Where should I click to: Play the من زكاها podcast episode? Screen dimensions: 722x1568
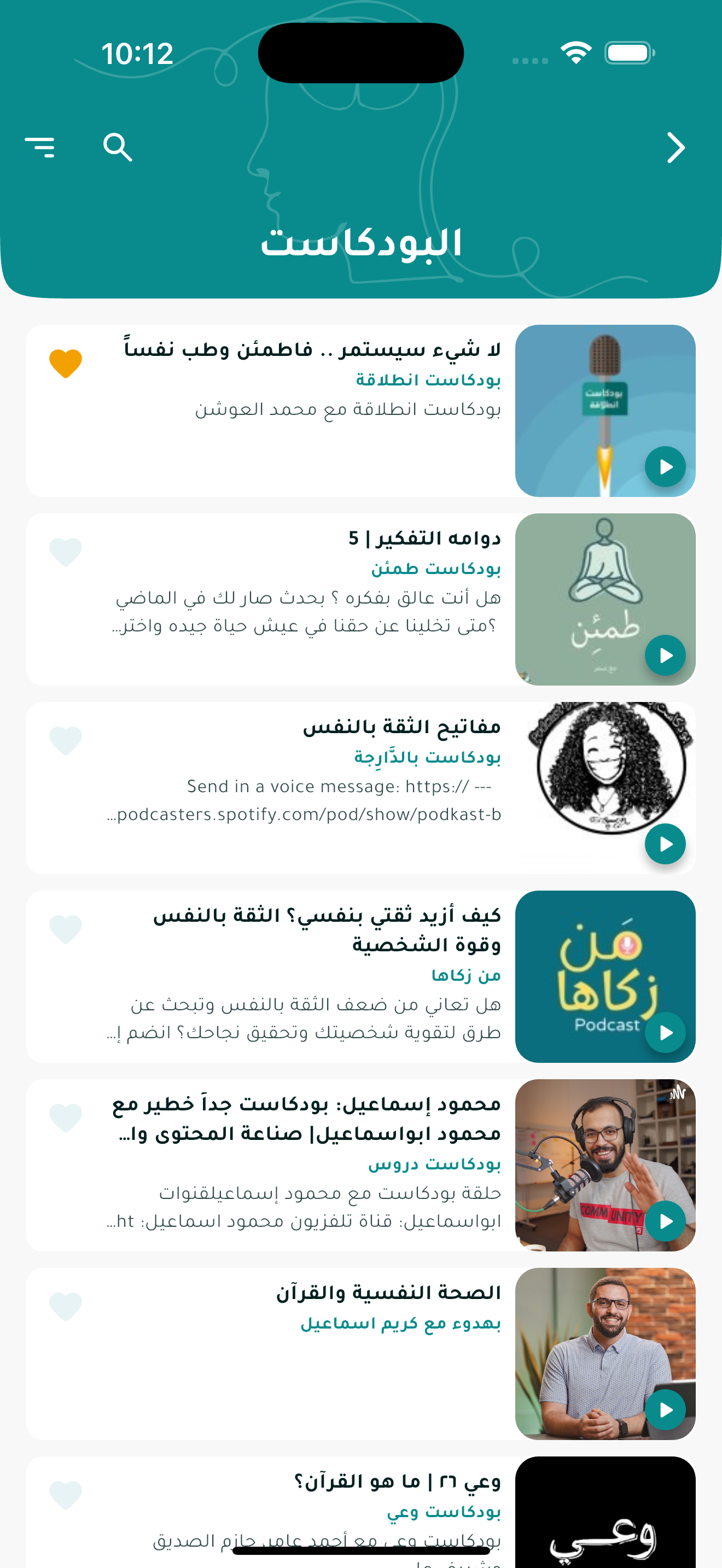(x=665, y=1033)
